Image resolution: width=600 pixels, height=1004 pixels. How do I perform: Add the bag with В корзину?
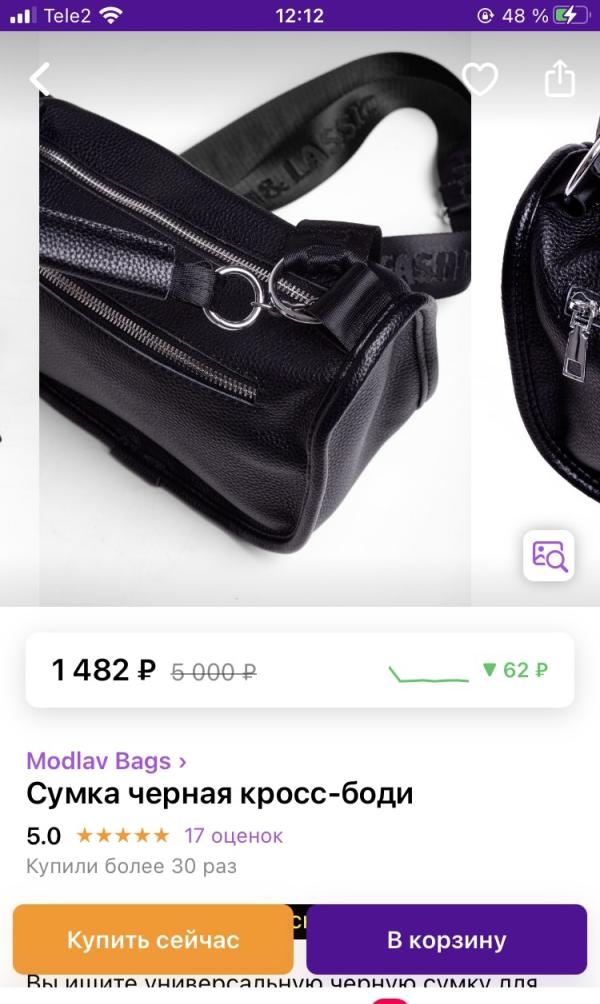point(446,939)
